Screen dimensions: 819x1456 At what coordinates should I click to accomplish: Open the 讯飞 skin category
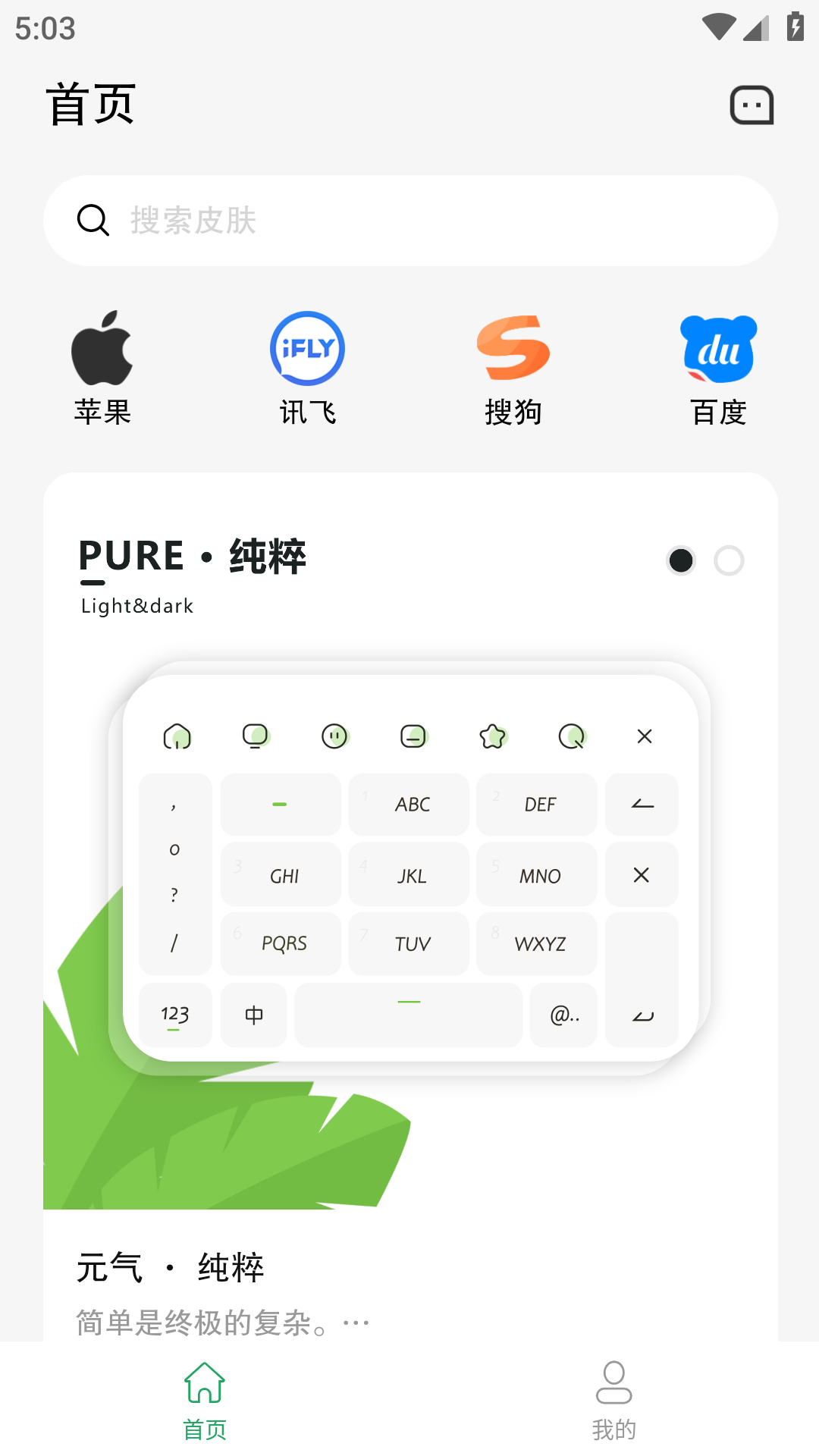click(307, 369)
